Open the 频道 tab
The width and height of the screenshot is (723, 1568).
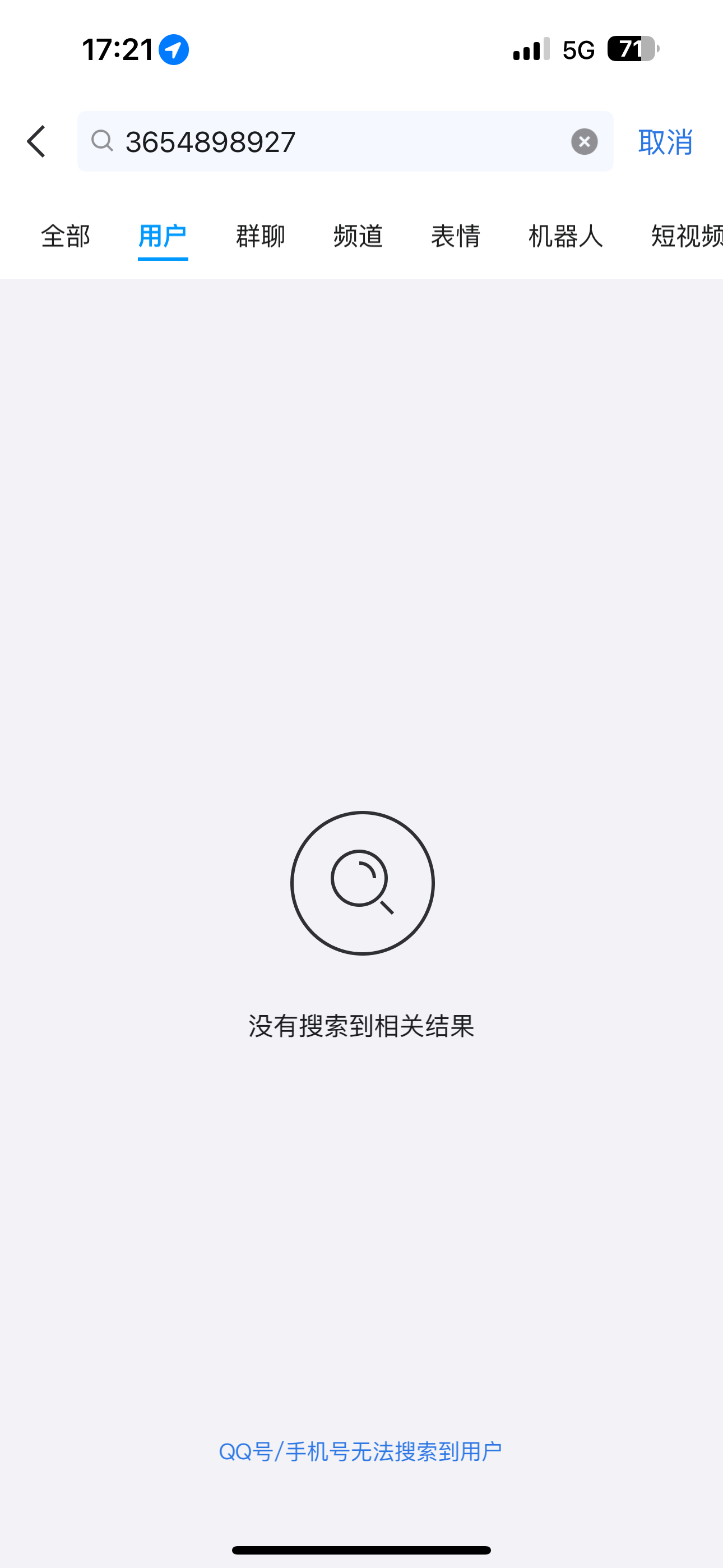tap(358, 236)
